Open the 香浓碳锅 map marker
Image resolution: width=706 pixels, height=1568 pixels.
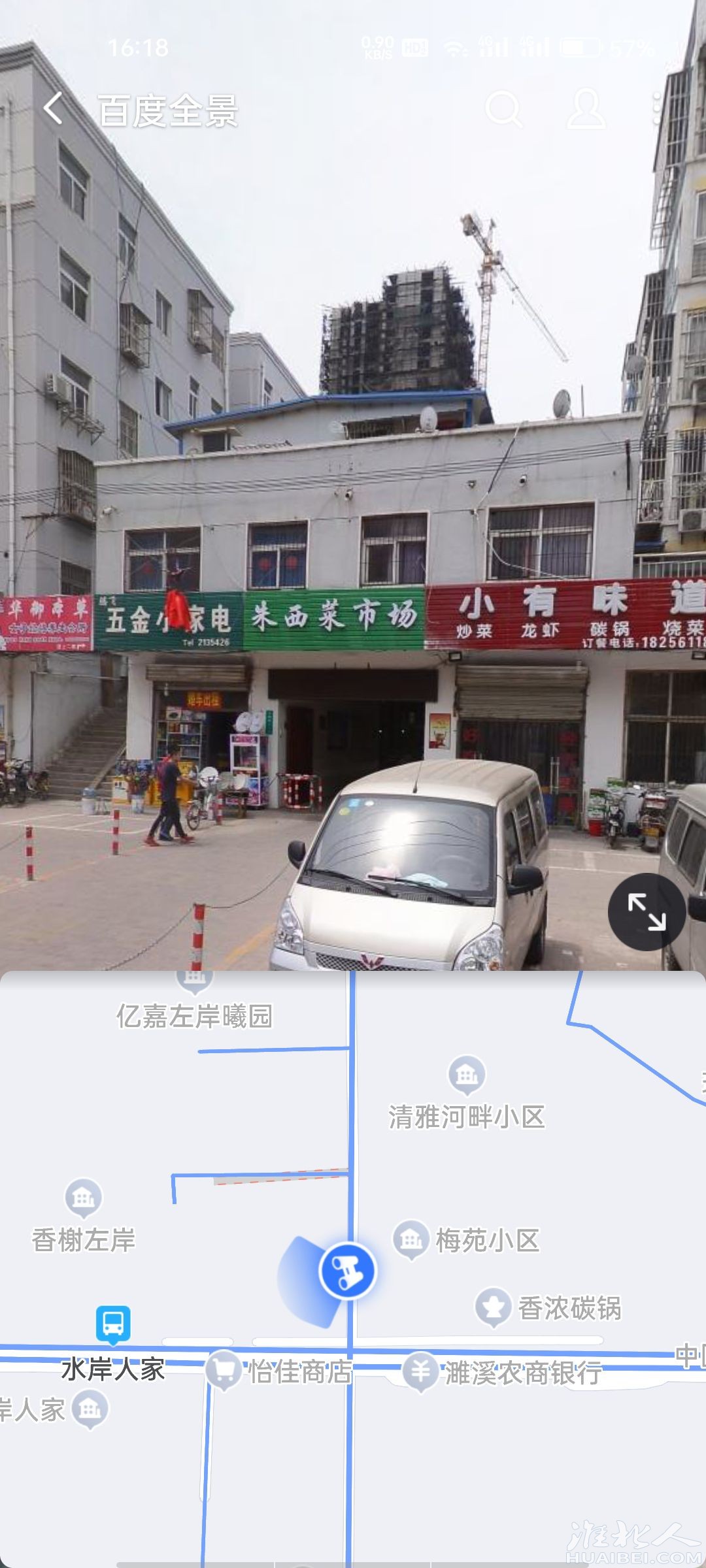click(x=548, y=1308)
